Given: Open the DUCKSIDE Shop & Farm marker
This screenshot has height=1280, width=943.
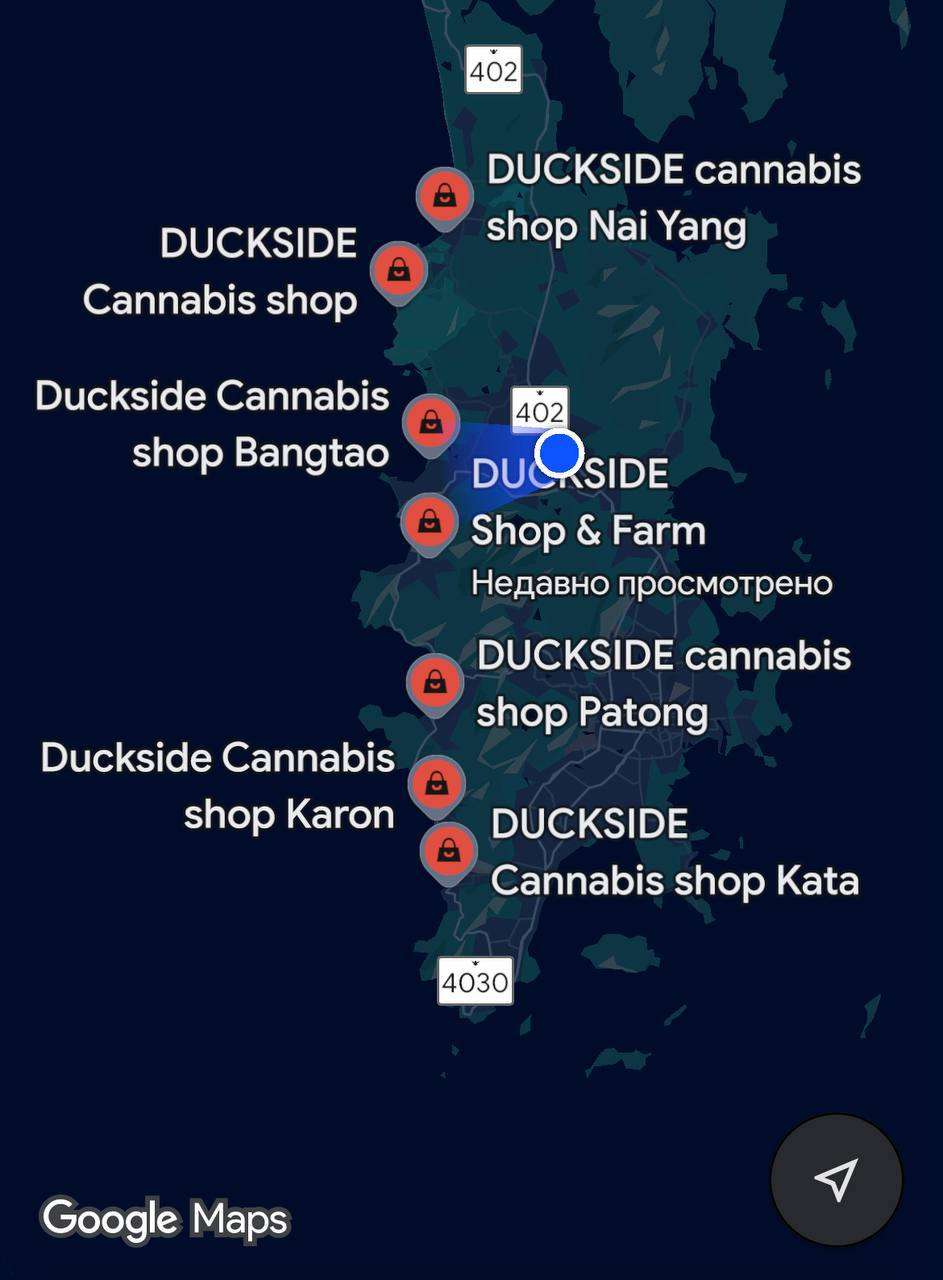Looking at the screenshot, I should (429, 520).
